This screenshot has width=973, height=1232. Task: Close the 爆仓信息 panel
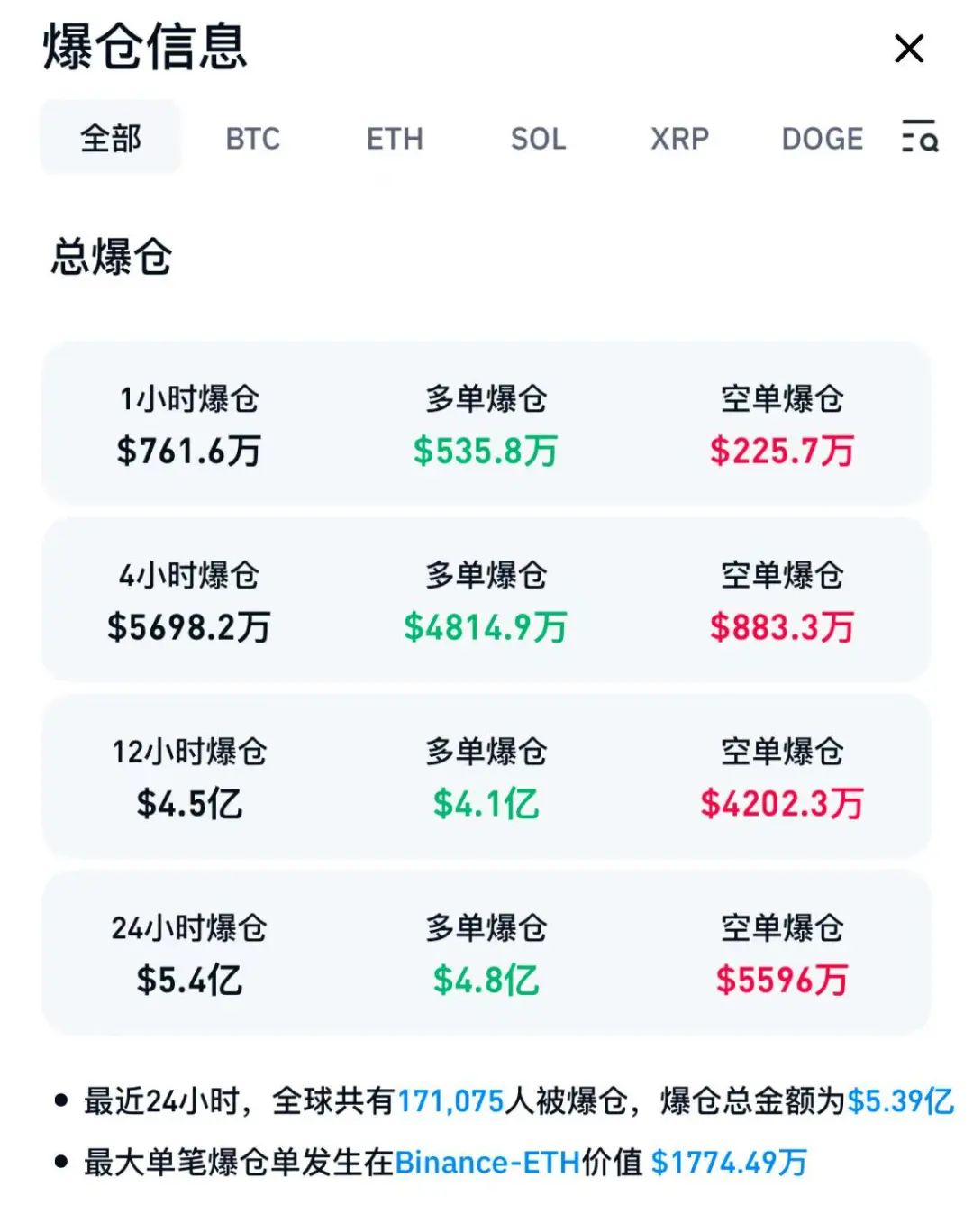(x=909, y=50)
